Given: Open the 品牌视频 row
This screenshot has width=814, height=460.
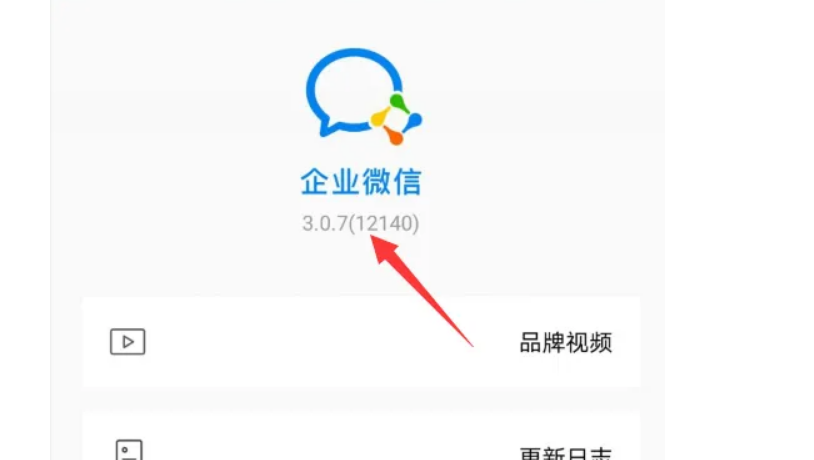Looking at the screenshot, I should (x=360, y=342).
